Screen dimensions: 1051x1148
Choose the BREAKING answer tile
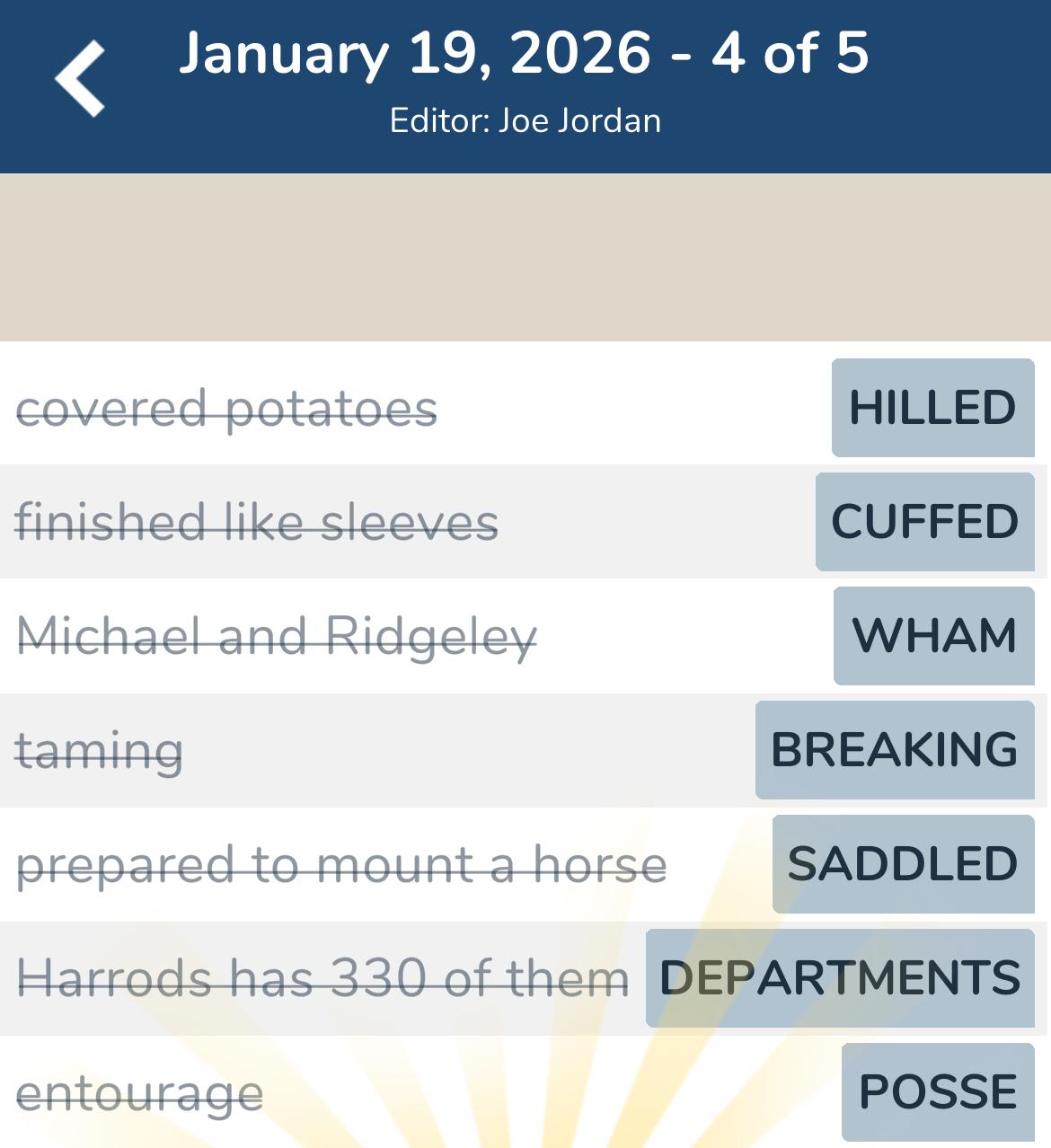895,750
